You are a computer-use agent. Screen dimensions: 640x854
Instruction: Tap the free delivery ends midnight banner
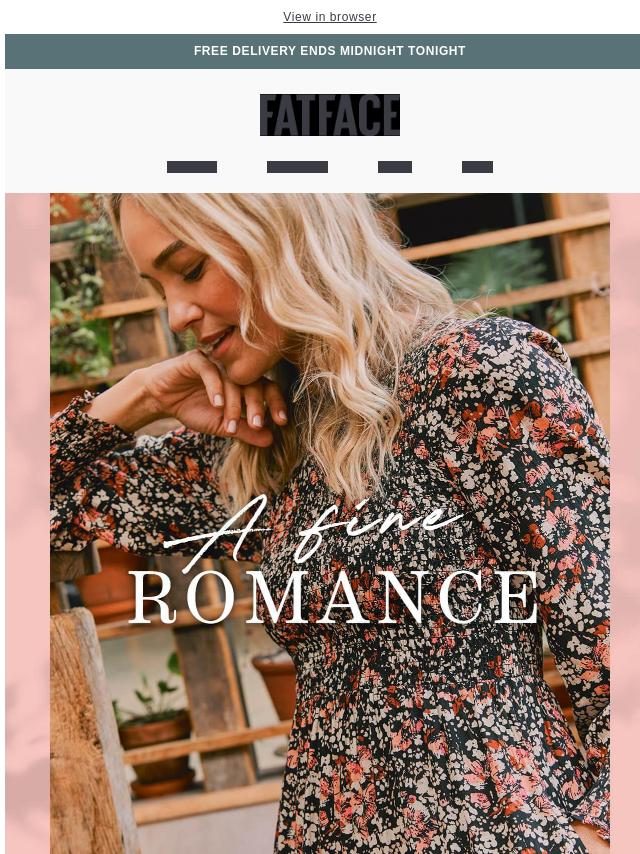pyautogui.click(x=329, y=51)
